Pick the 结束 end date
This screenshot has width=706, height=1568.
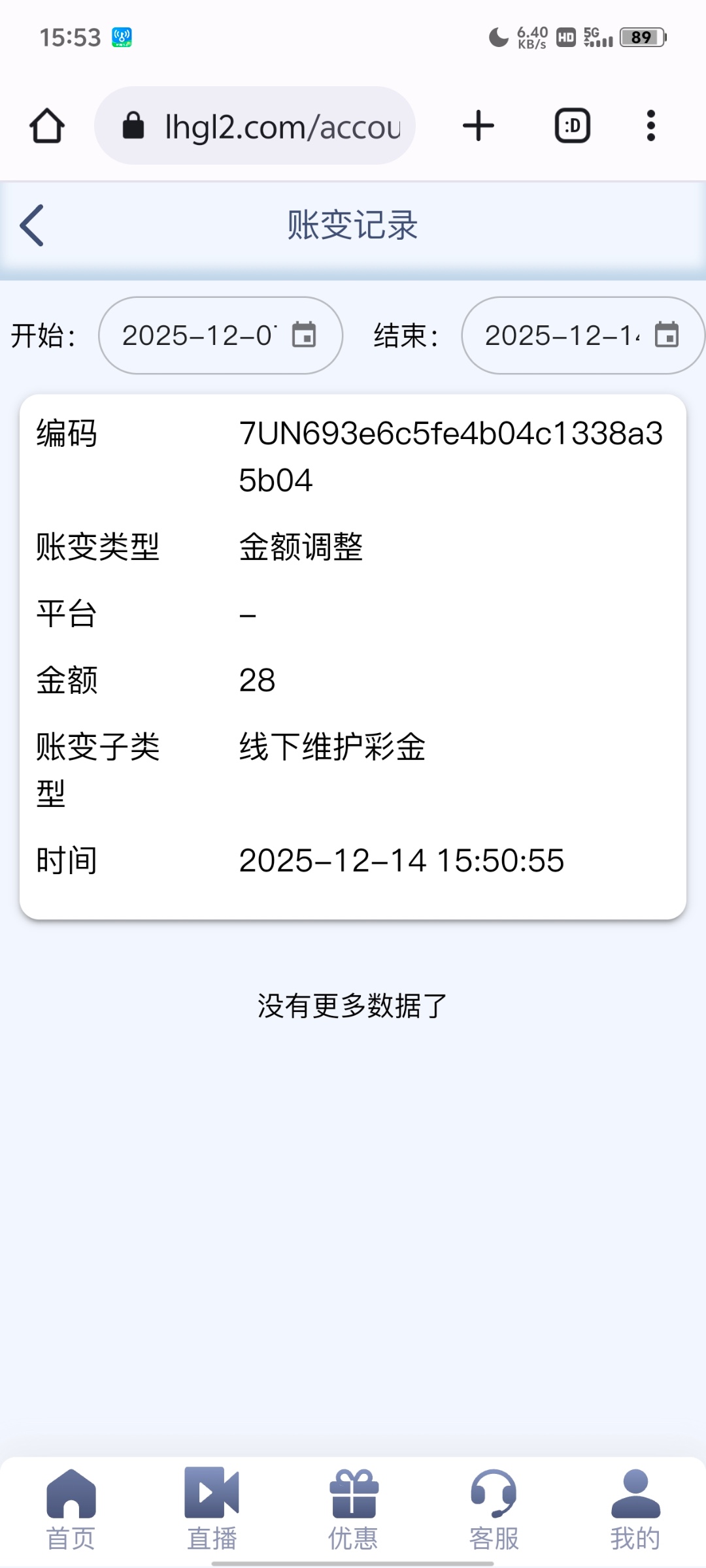pos(582,336)
